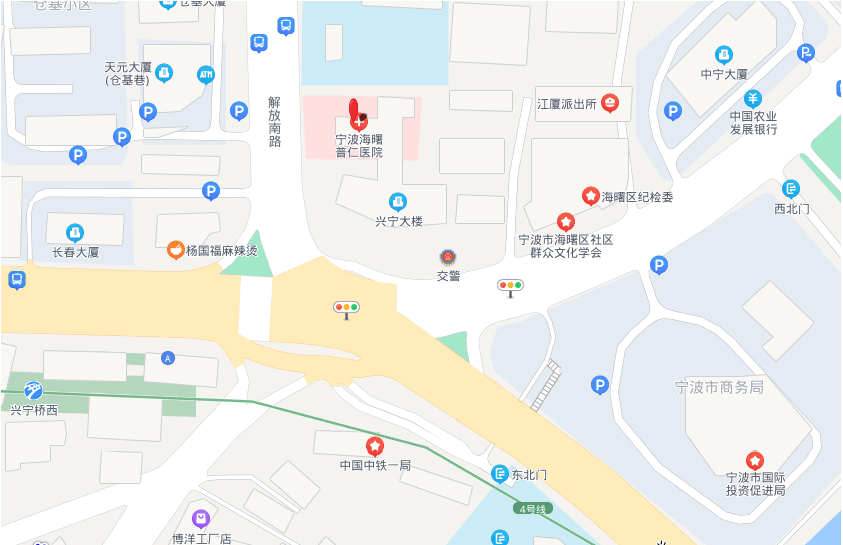Tap the 长春大厦 building marker
This screenshot has height=545, width=843.
[75, 233]
